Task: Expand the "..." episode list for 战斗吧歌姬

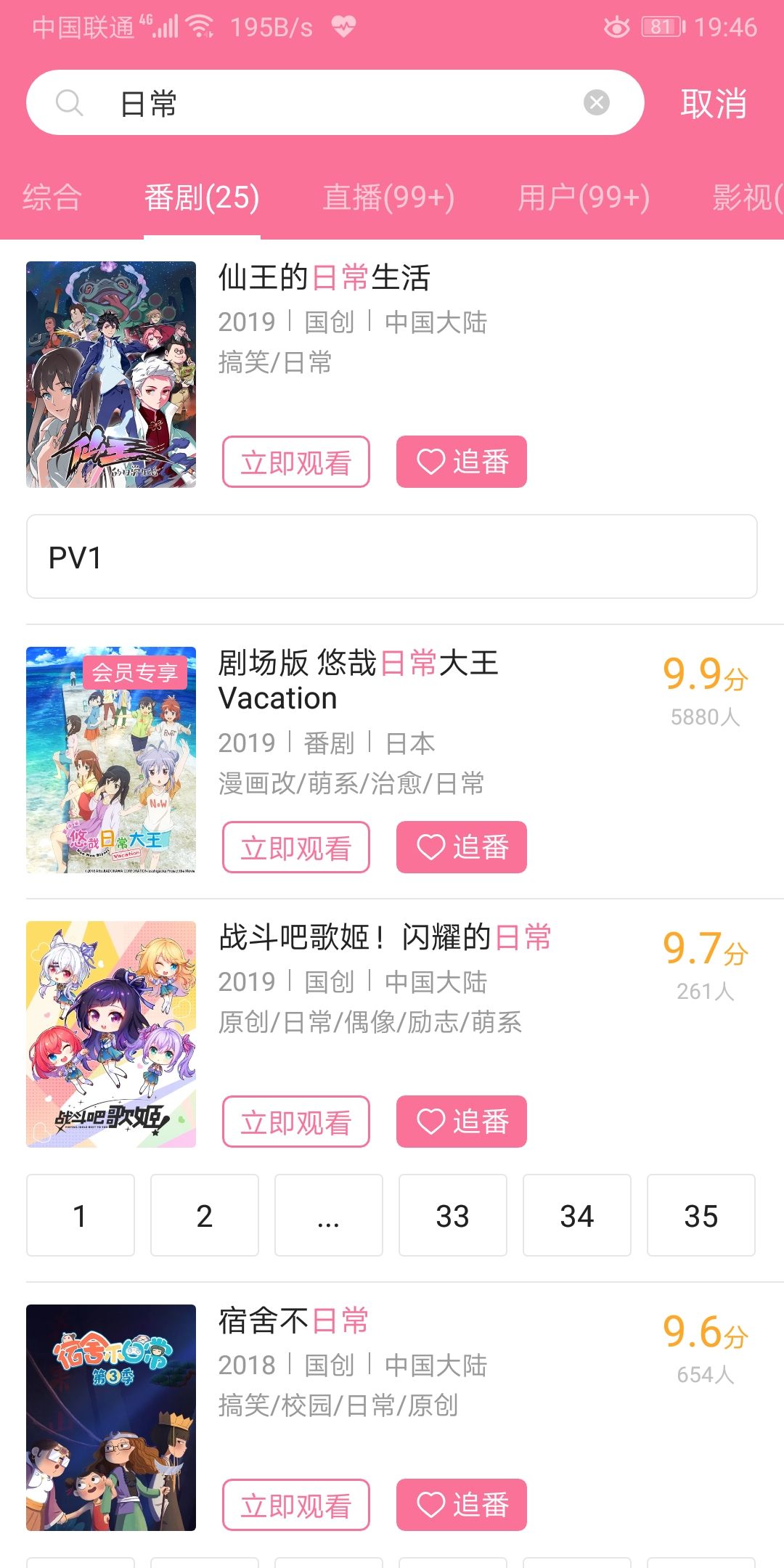Action: [x=328, y=1215]
